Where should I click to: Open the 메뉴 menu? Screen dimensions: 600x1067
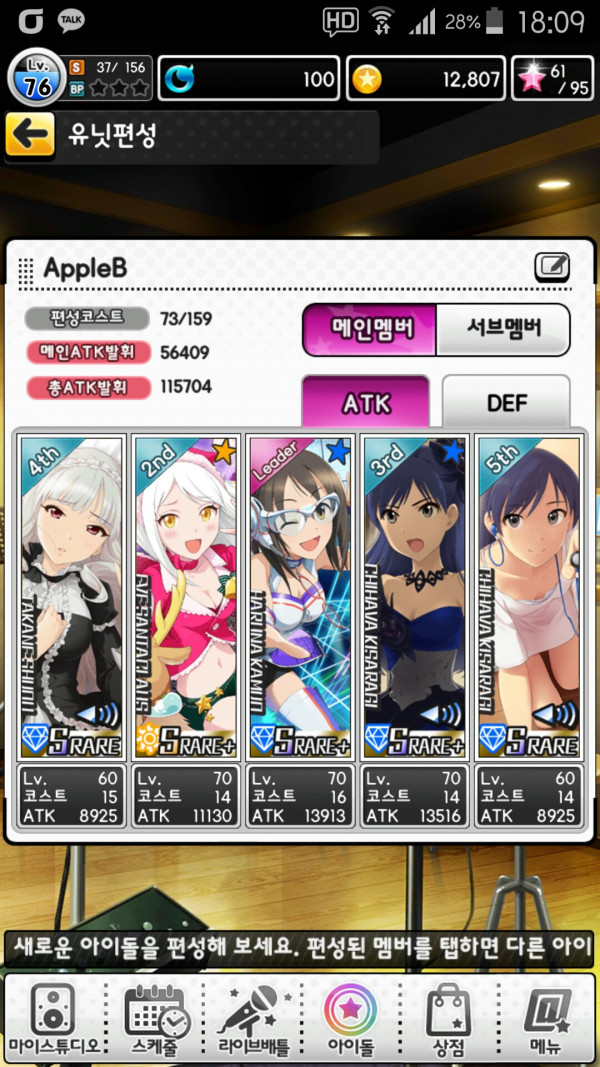(547, 1019)
